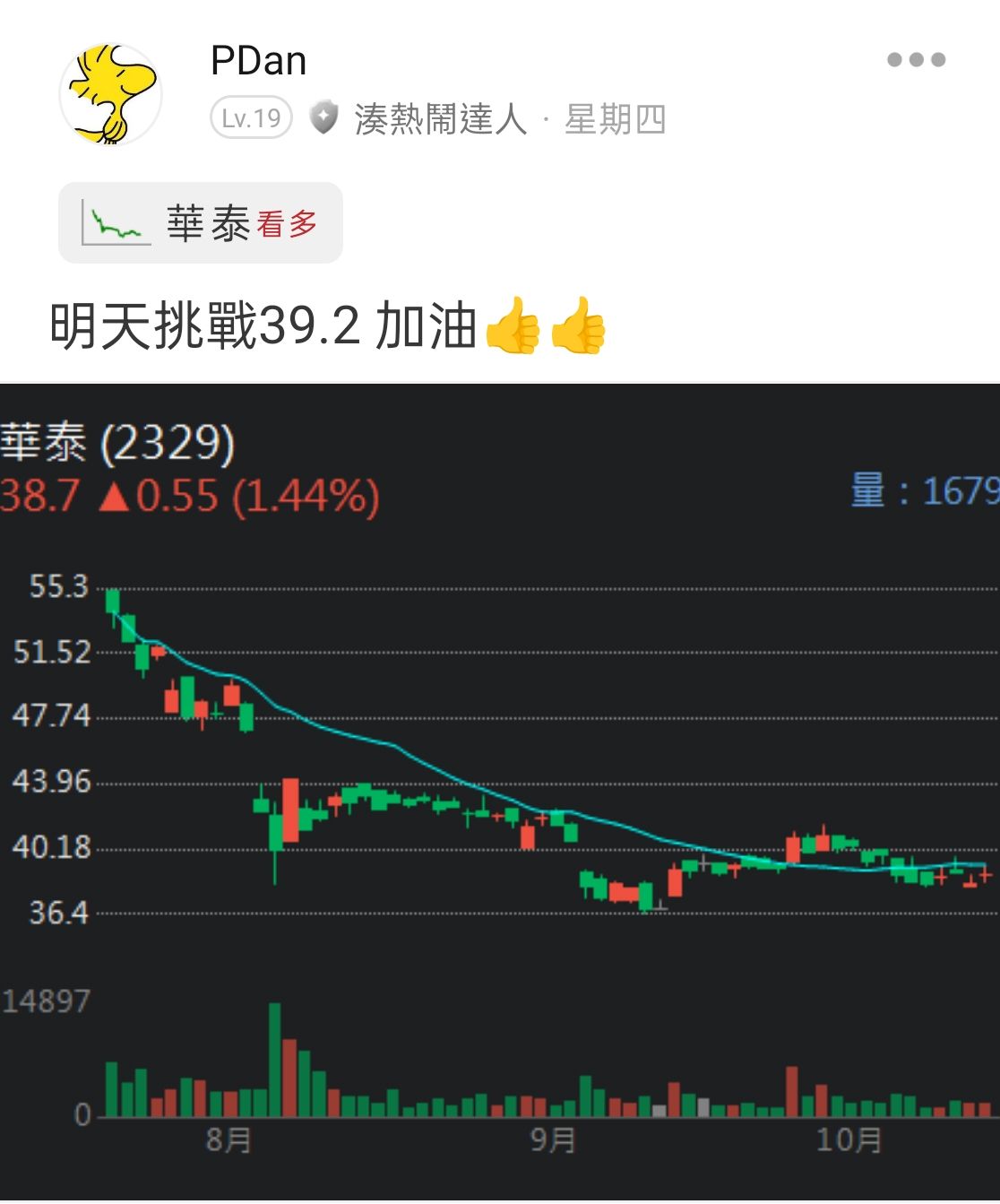Image resolution: width=1000 pixels, height=1204 pixels.
Task: Open the post's three-dot overflow menu
Action: coord(916,60)
